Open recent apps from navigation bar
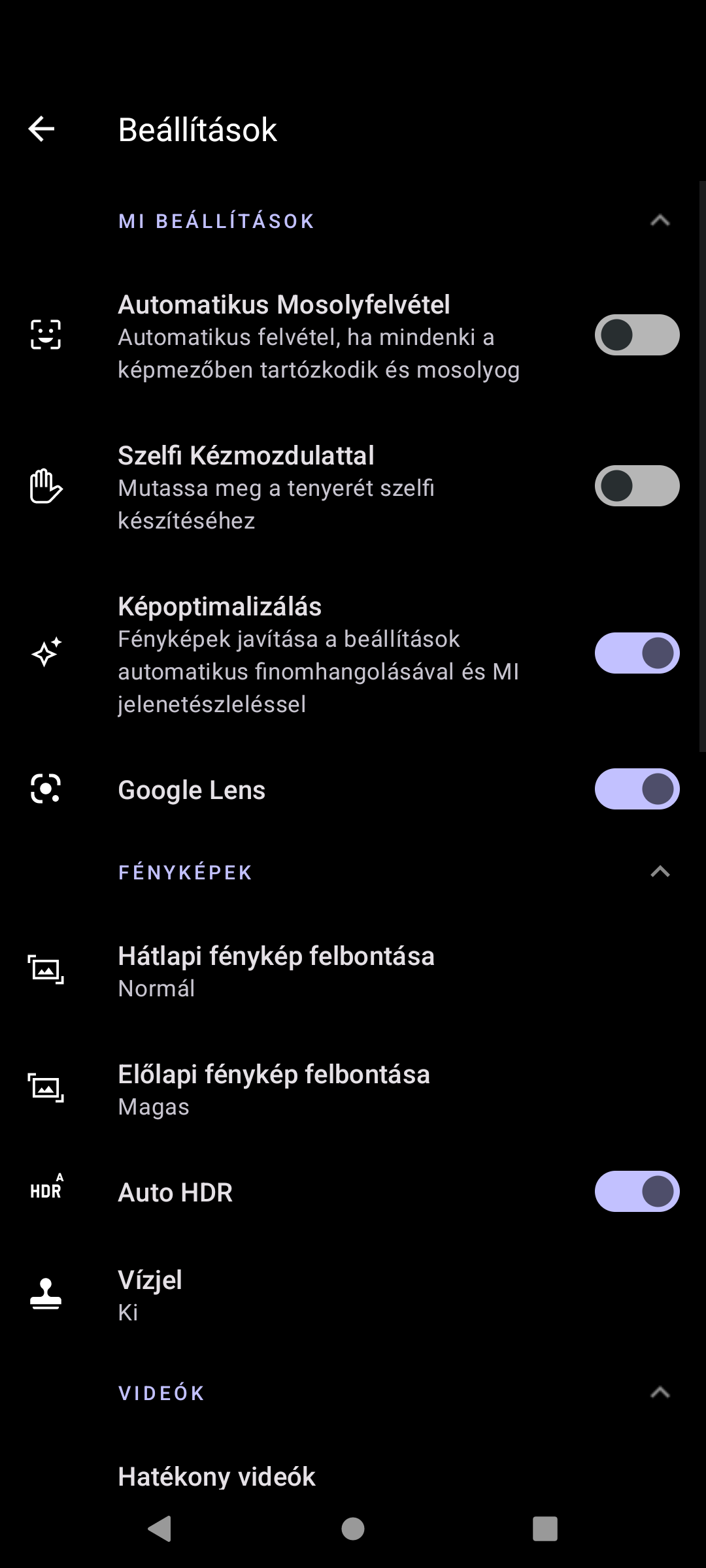 pyautogui.click(x=545, y=1529)
